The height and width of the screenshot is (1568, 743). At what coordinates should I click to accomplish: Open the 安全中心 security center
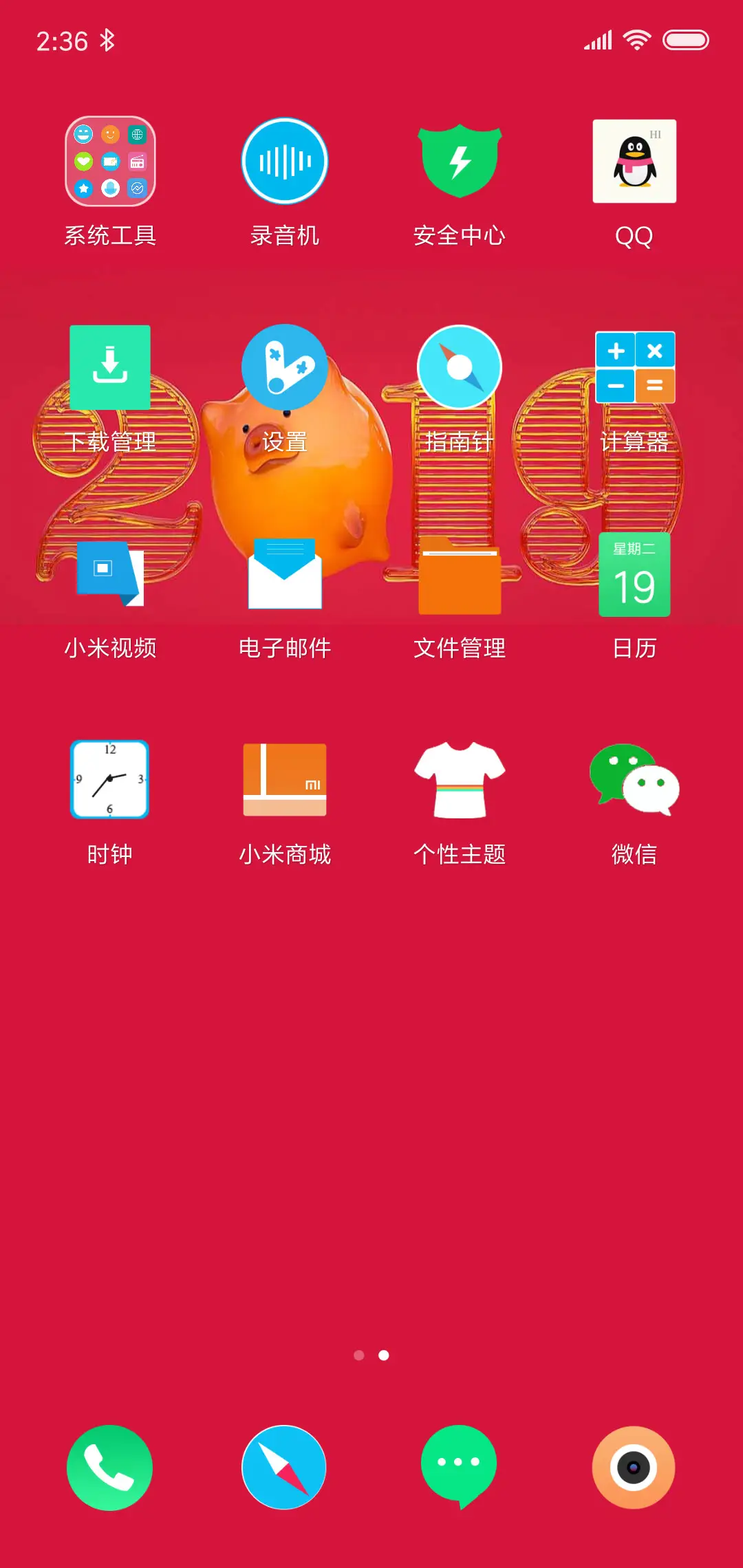[459, 161]
